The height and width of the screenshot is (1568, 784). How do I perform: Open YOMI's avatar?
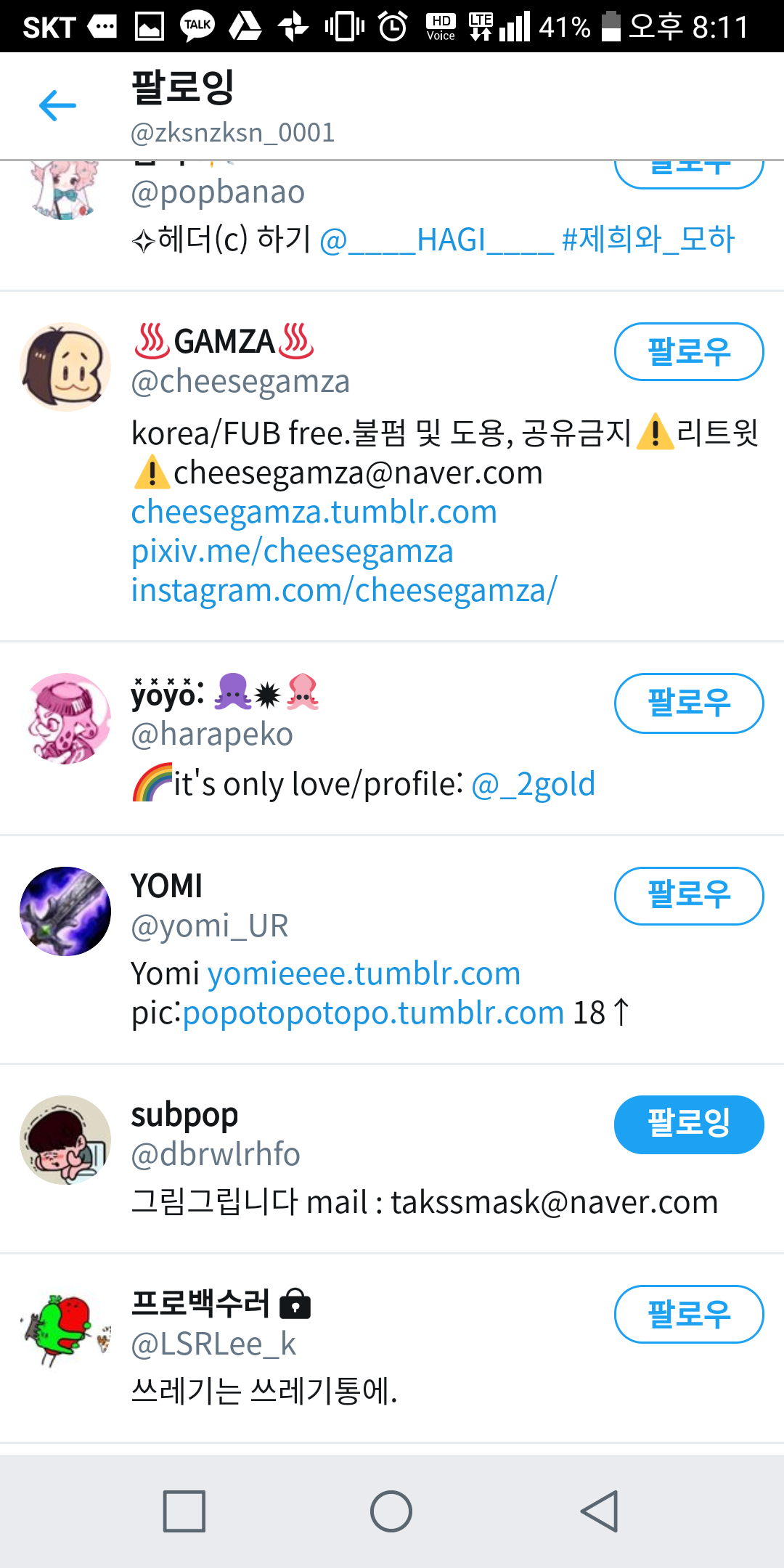65,911
